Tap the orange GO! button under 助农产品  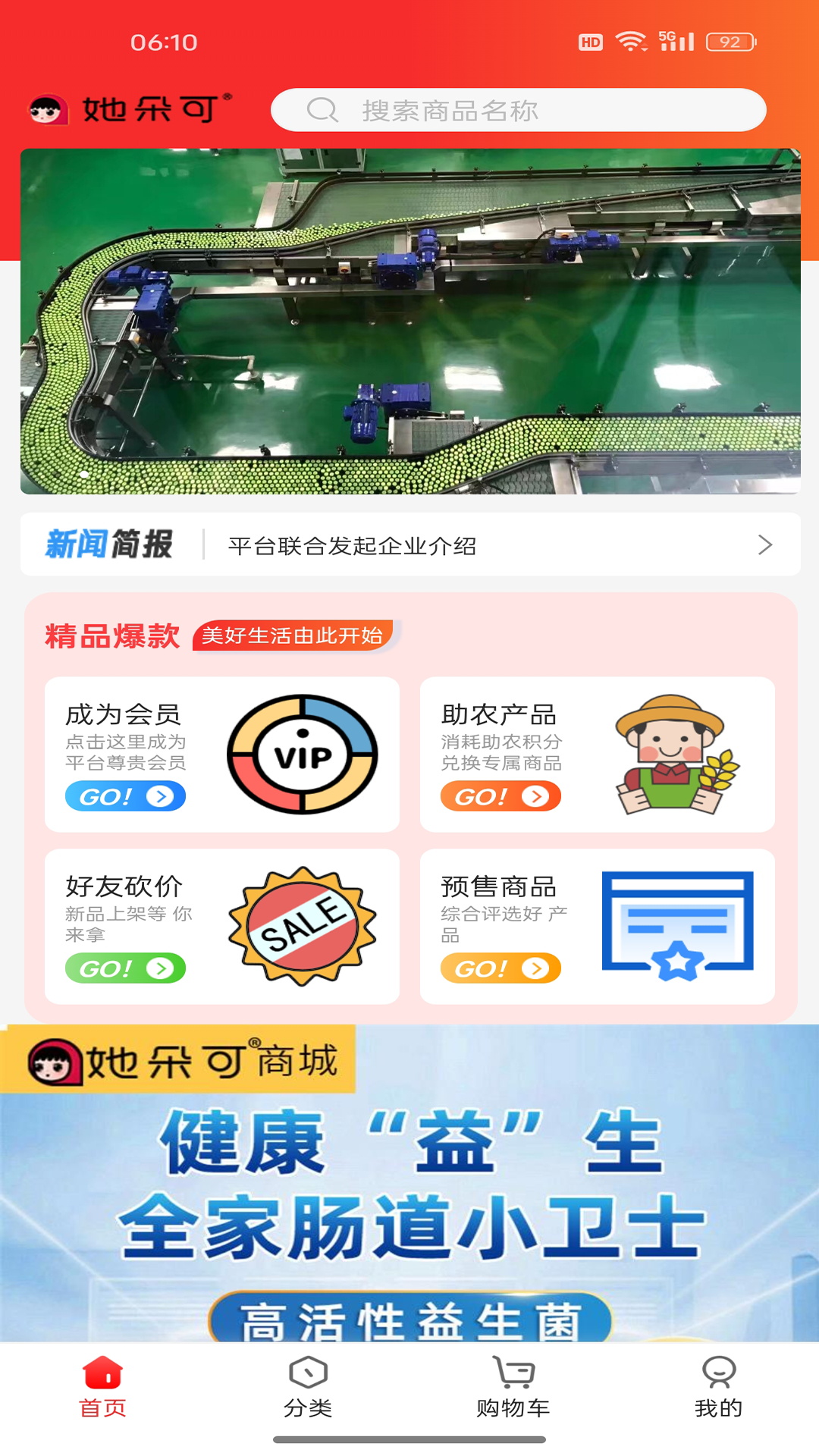(500, 796)
